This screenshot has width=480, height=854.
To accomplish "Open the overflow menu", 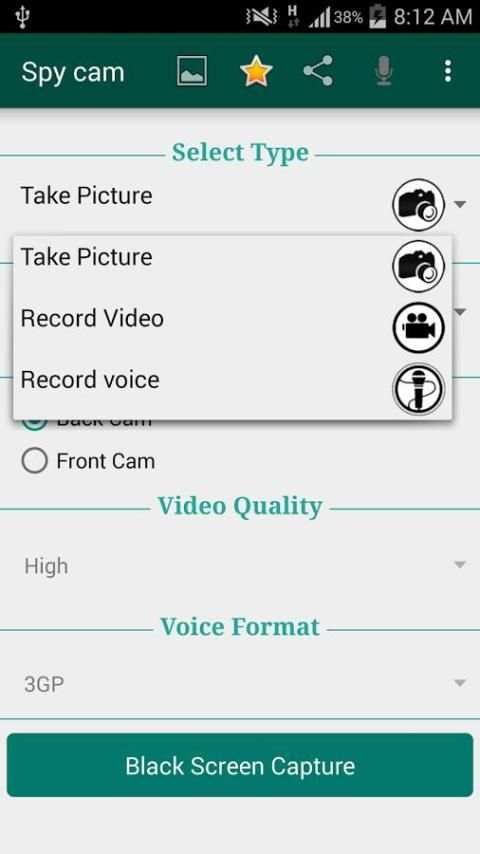I will (447, 71).
